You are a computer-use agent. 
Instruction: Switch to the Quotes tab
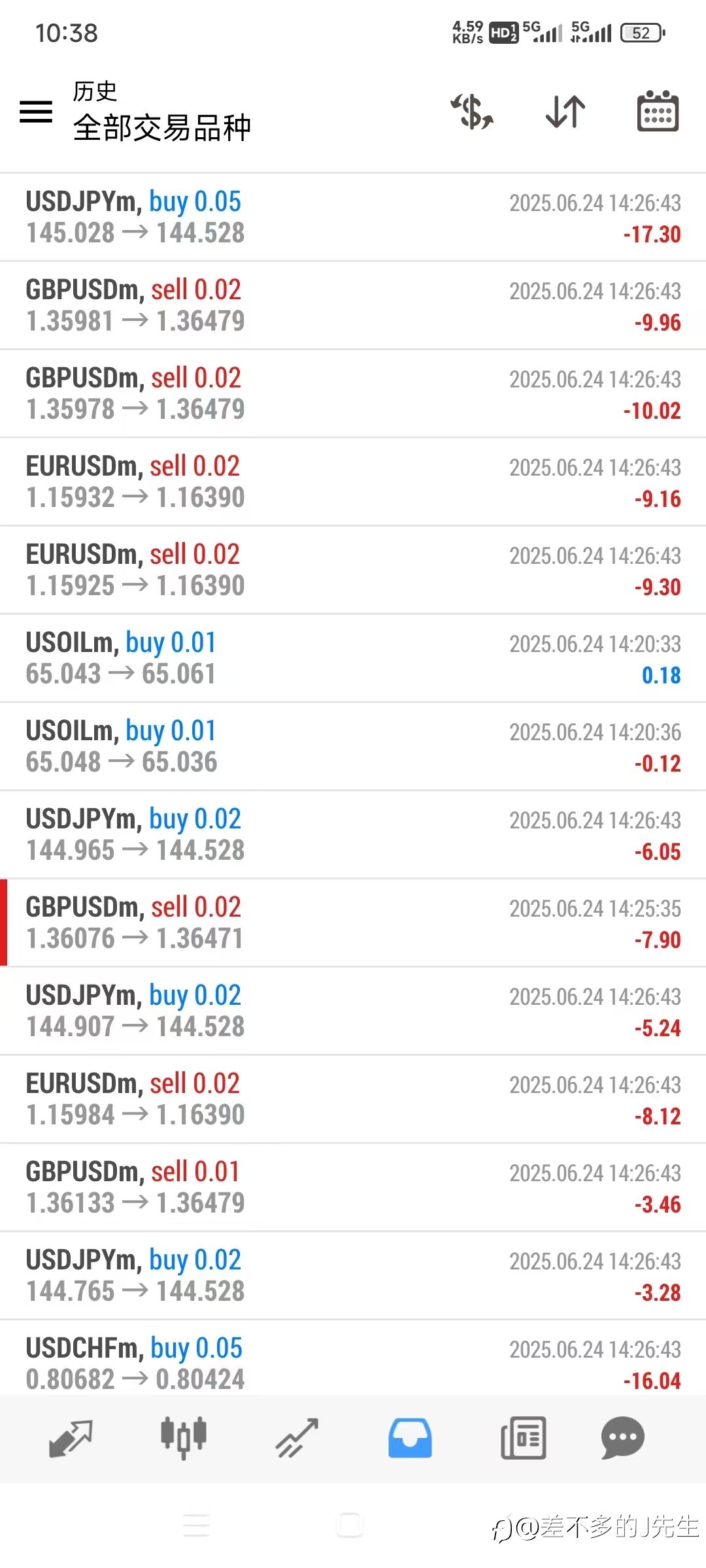[71, 1438]
